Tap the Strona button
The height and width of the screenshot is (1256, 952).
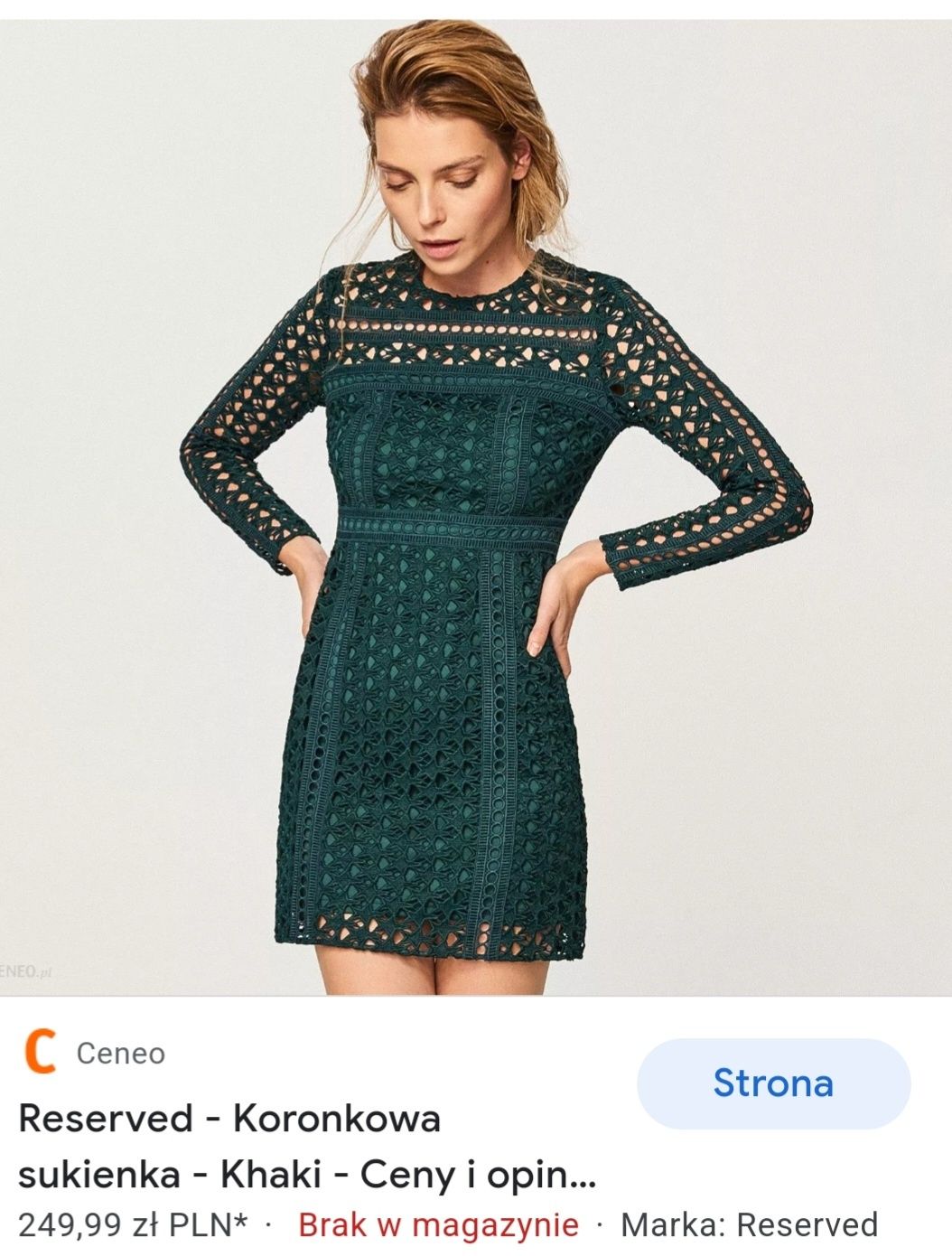(x=773, y=1083)
